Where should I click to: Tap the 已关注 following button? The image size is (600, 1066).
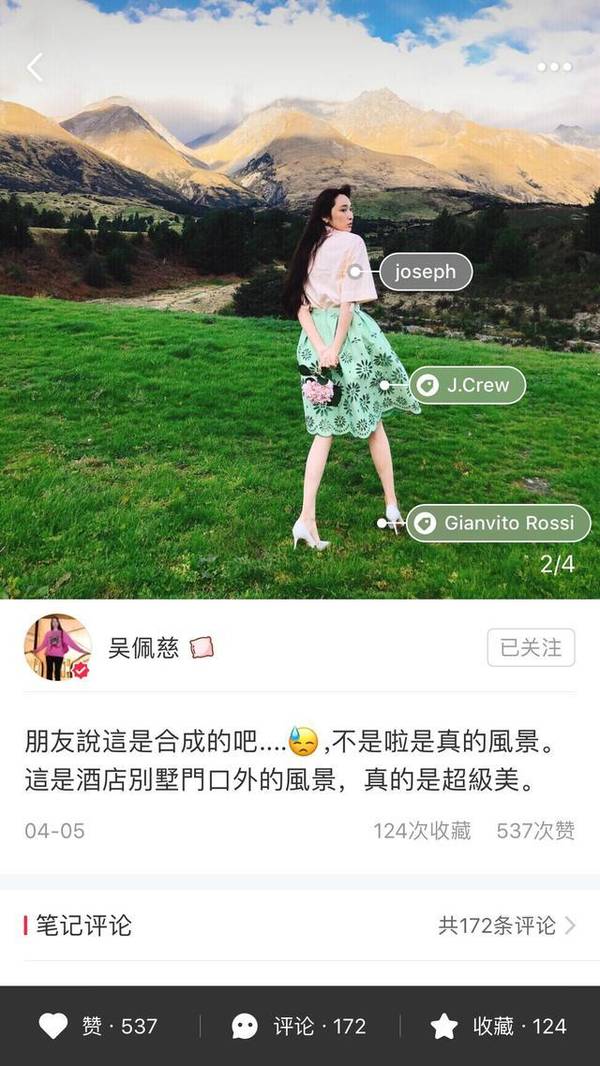(531, 647)
